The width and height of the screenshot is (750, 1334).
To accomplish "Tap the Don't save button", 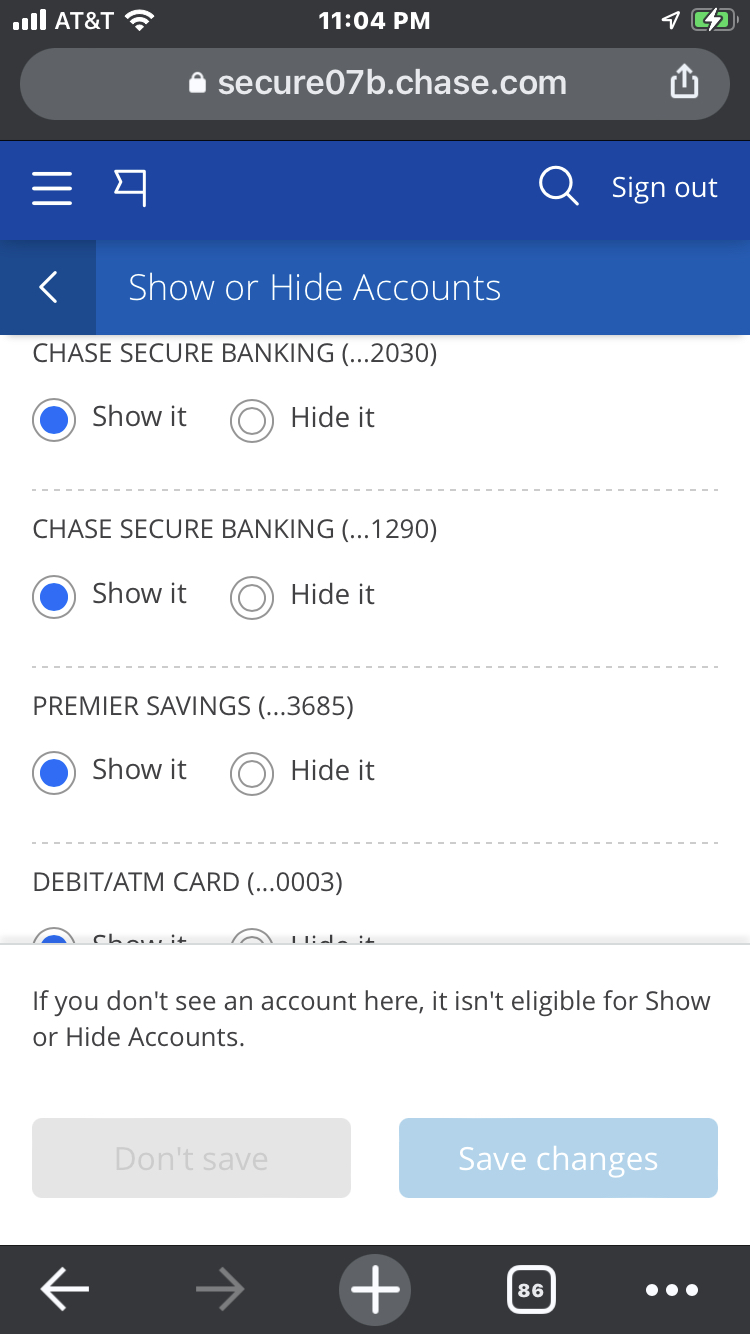I will coord(191,1158).
